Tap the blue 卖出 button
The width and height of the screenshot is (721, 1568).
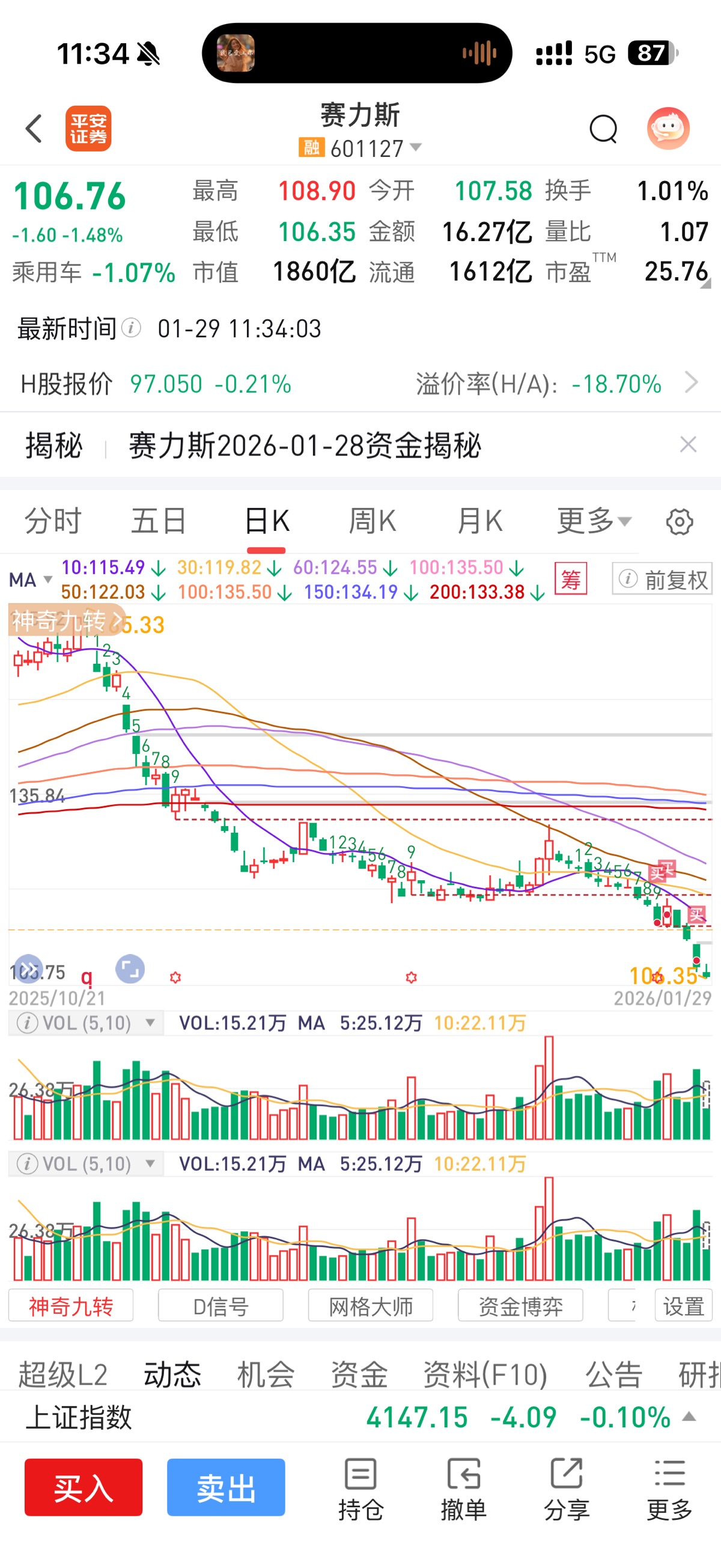tap(226, 1486)
